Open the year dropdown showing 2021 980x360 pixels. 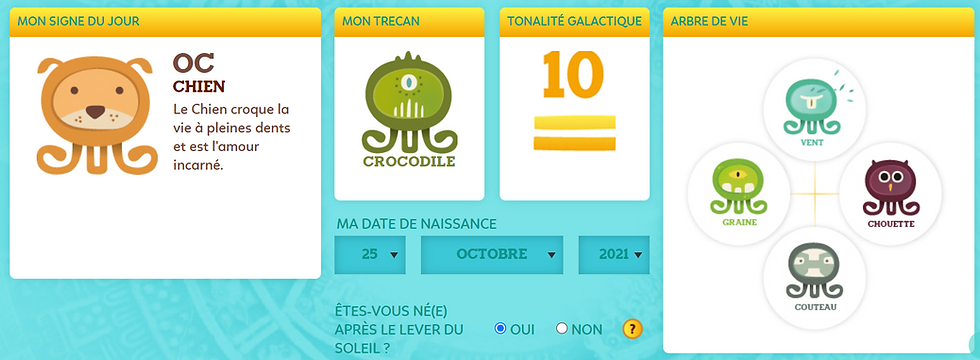pyautogui.click(x=614, y=255)
